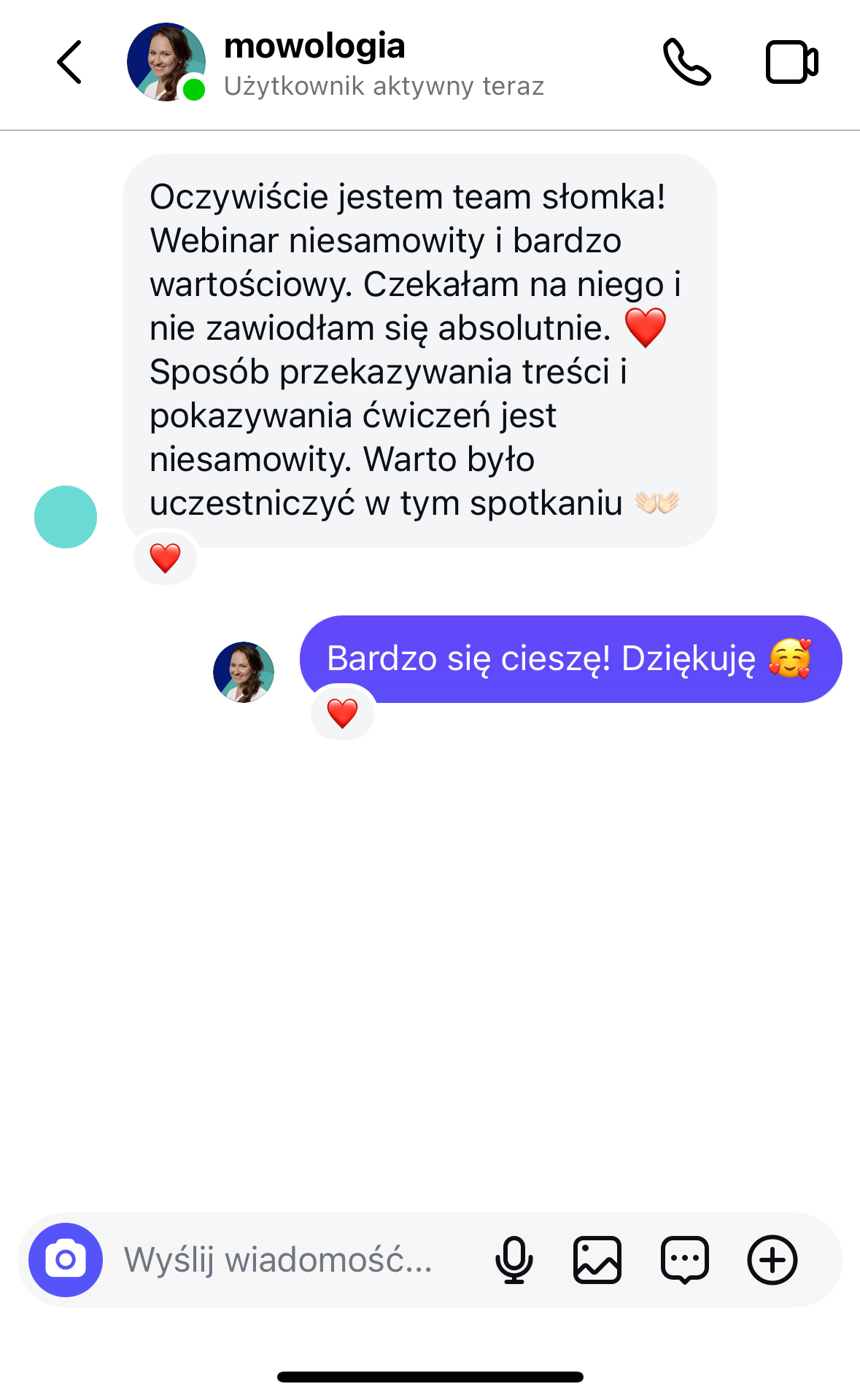
Task: Open the camera to send a photo
Action: click(x=66, y=1259)
